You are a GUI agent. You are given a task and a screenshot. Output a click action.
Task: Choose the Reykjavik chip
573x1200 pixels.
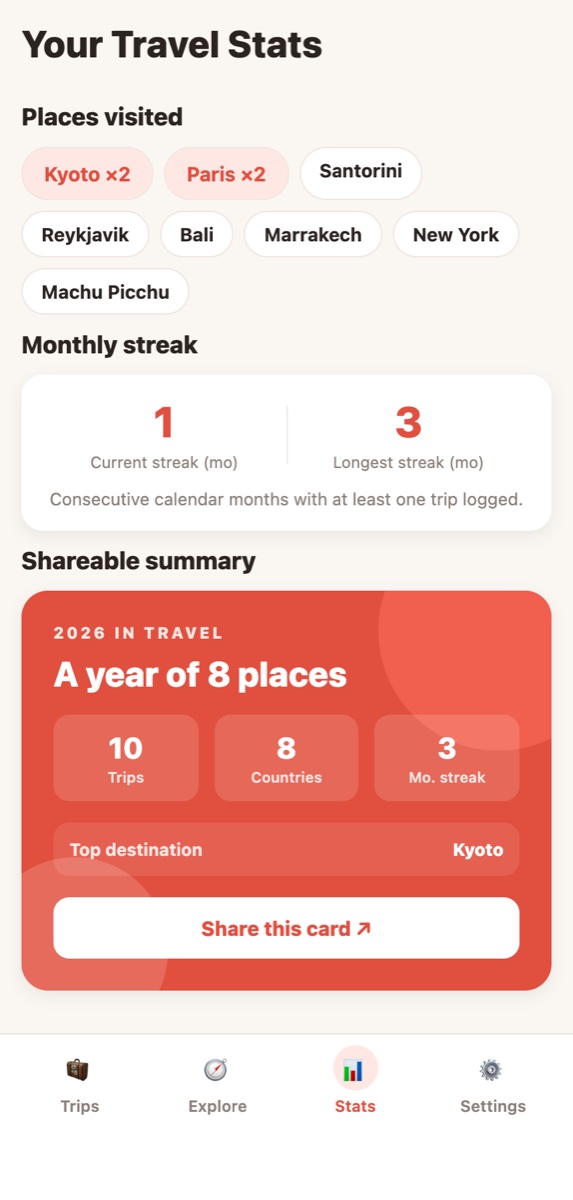(85, 235)
